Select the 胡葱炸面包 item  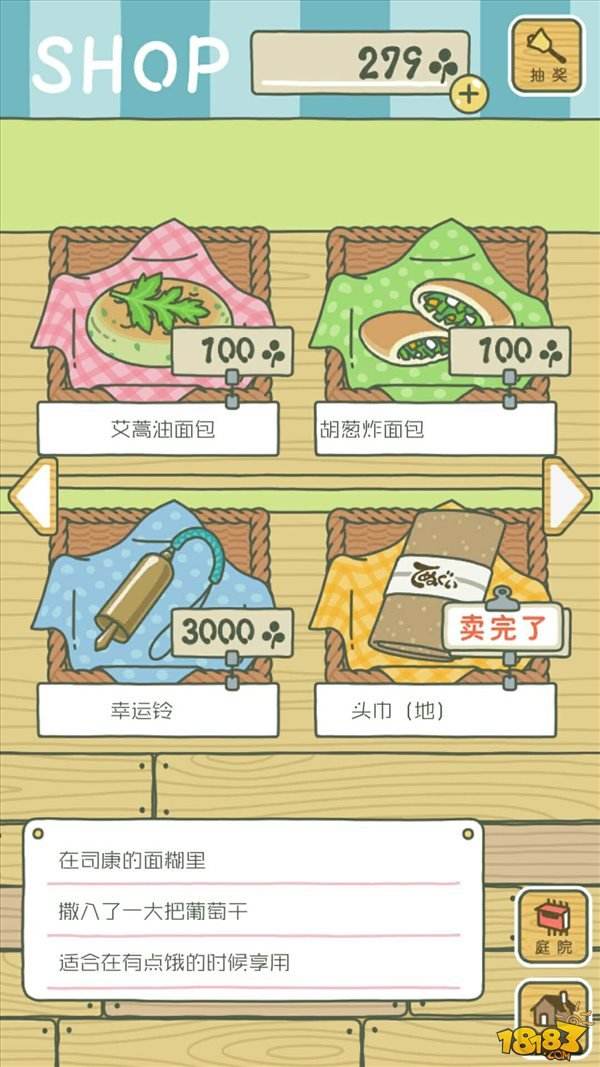pyautogui.click(x=436, y=330)
